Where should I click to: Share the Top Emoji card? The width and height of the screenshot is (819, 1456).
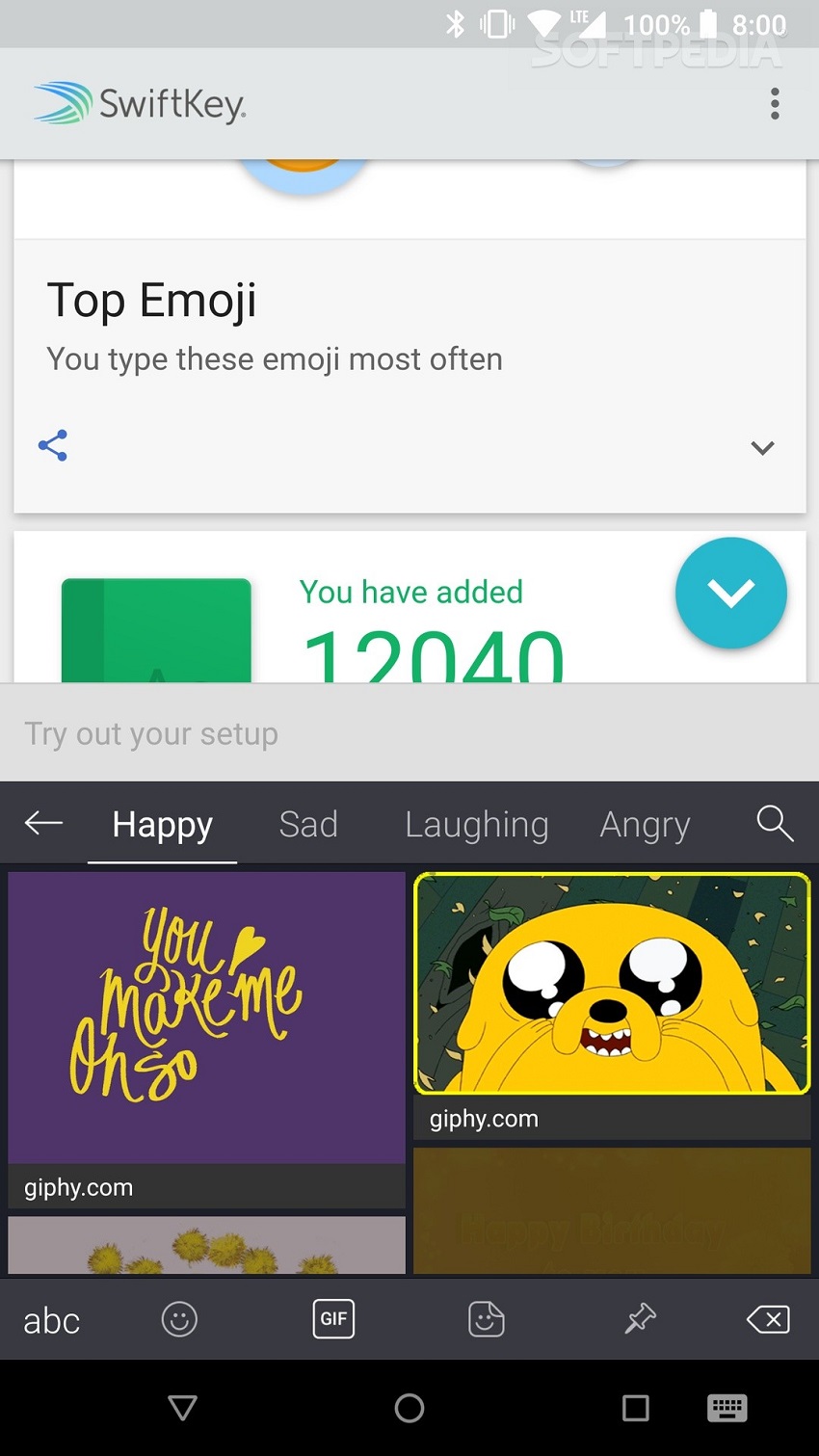53,445
